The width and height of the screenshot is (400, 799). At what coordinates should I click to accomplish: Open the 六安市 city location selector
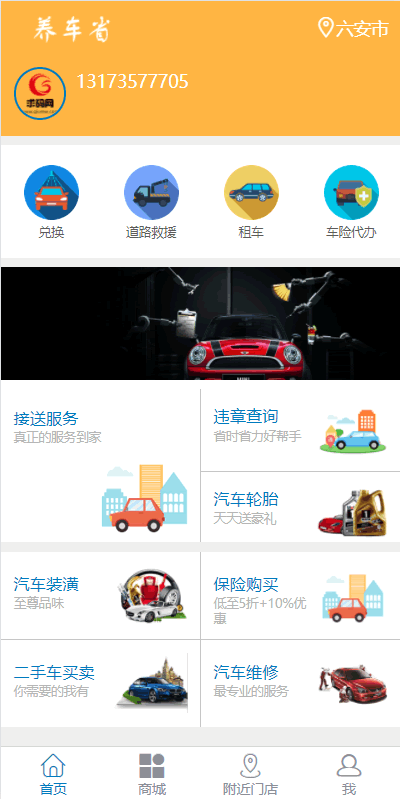pyautogui.click(x=353, y=28)
